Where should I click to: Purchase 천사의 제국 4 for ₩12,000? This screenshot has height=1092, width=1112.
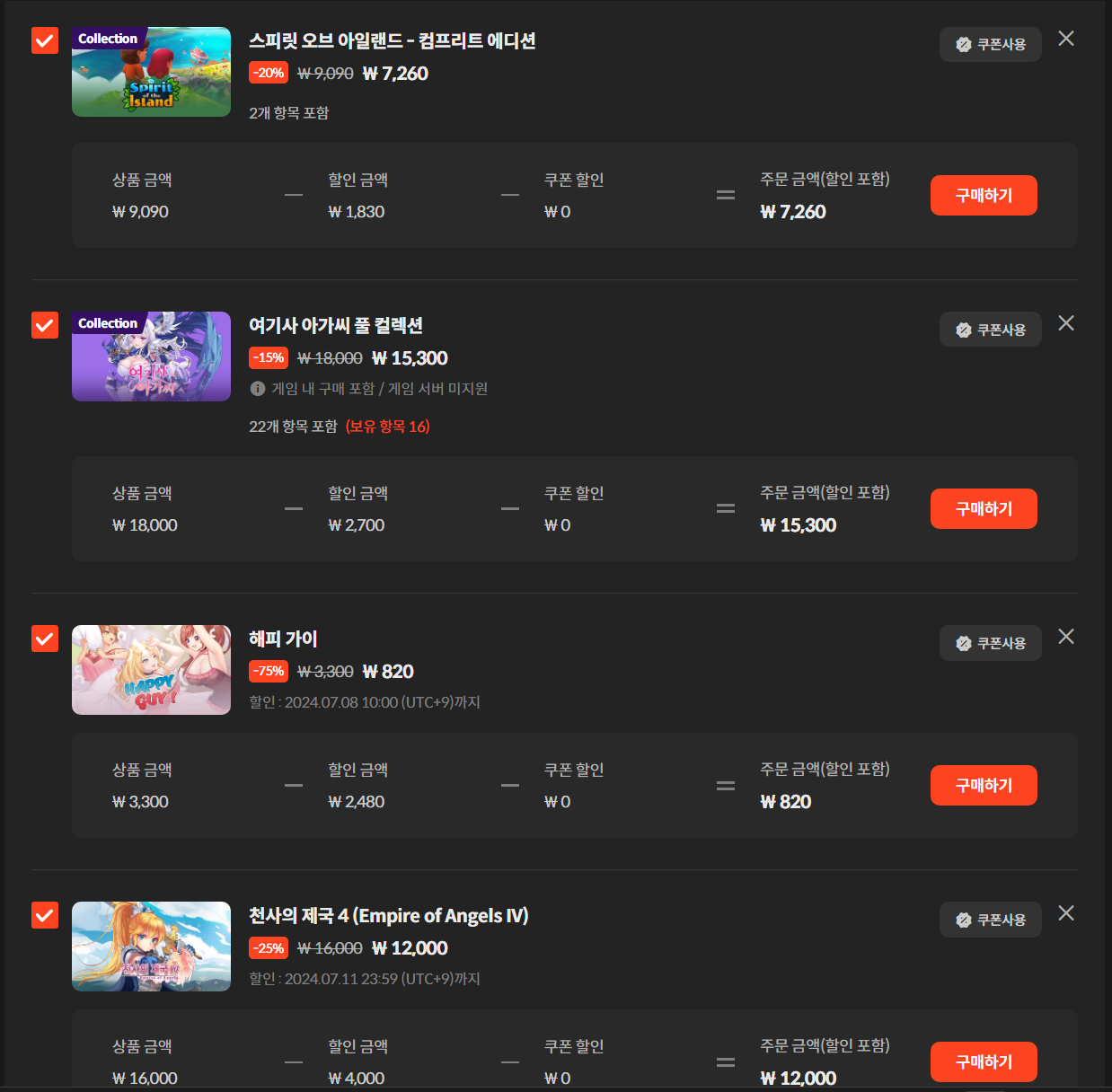tap(984, 1062)
